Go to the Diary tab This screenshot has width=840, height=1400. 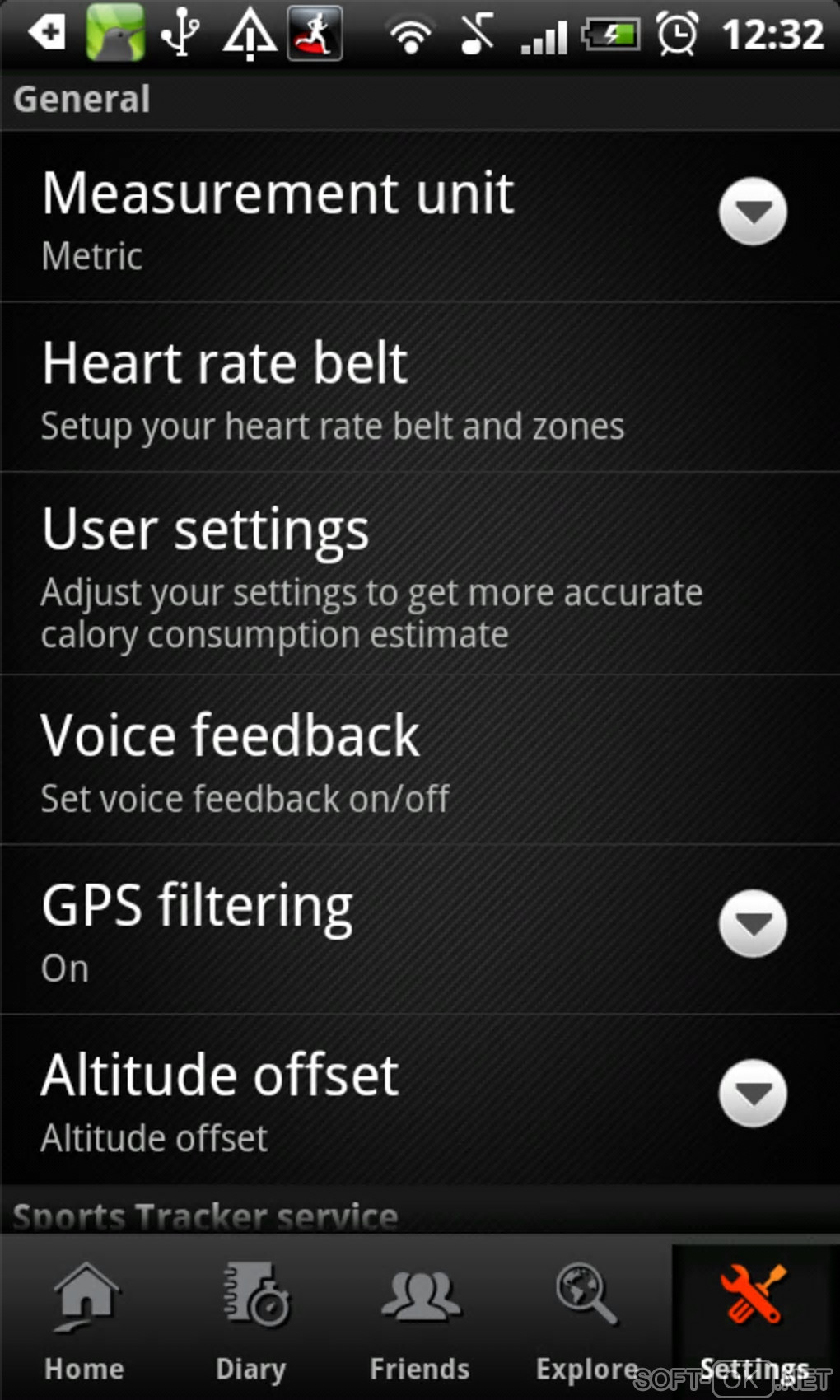coord(252,1319)
